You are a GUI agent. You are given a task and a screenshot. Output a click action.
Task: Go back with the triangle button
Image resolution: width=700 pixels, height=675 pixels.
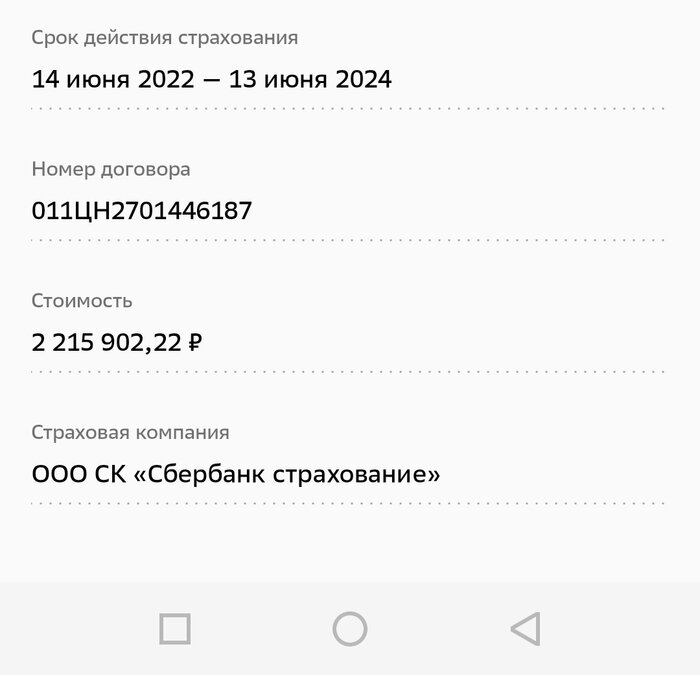(525, 629)
